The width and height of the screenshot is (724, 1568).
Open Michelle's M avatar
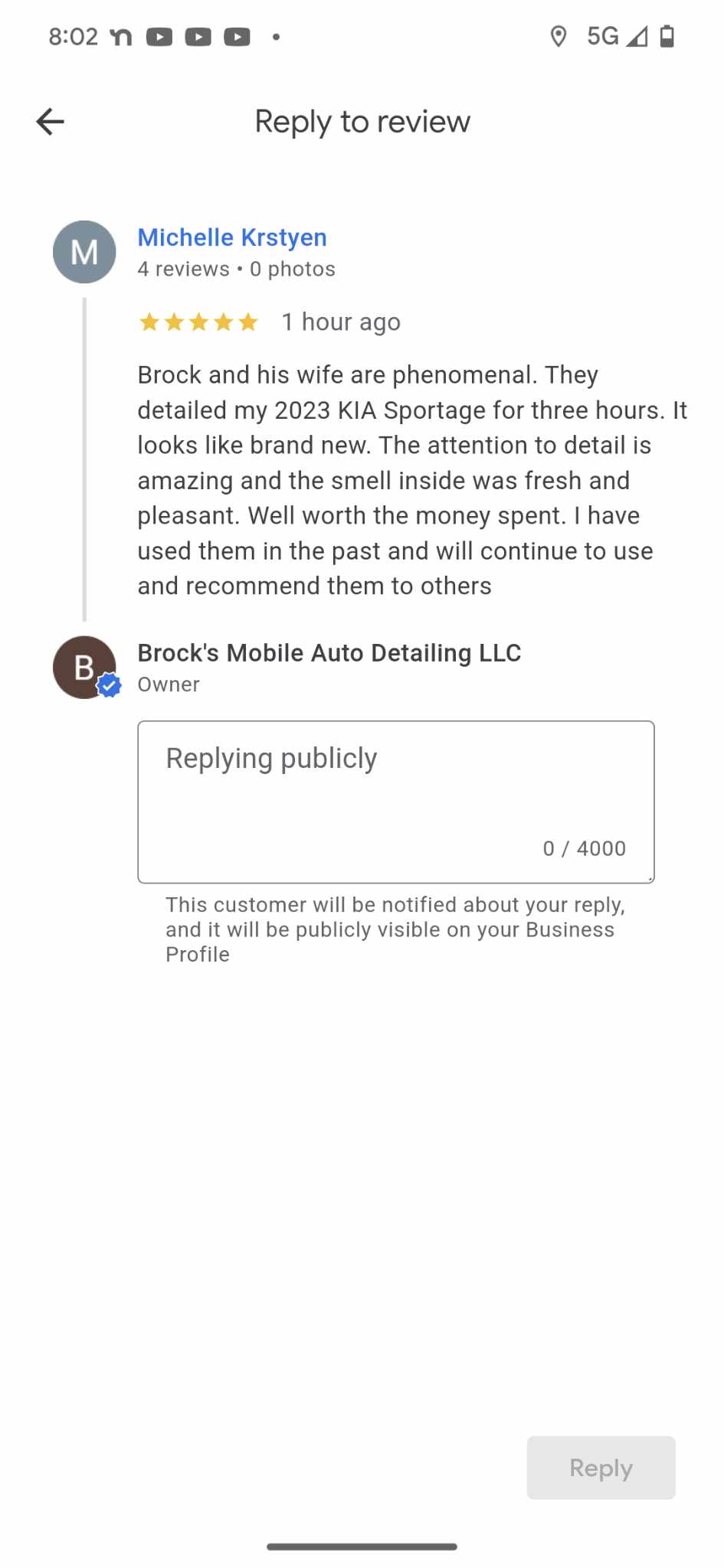(x=84, y=252)
